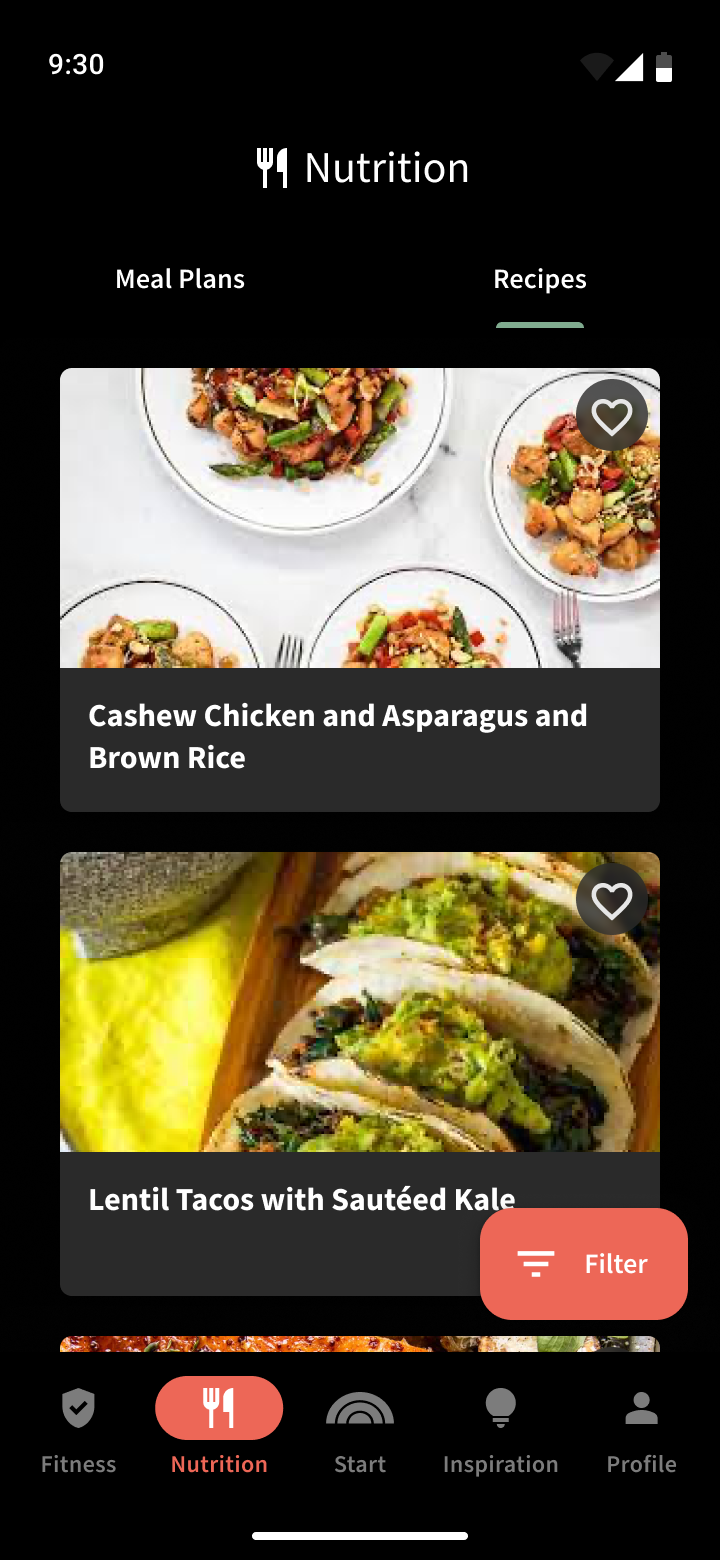Viewport: 720px width, 1560px height.
Task: Switch to the Meal Plans tab
Action: click(x=180, y=279)
